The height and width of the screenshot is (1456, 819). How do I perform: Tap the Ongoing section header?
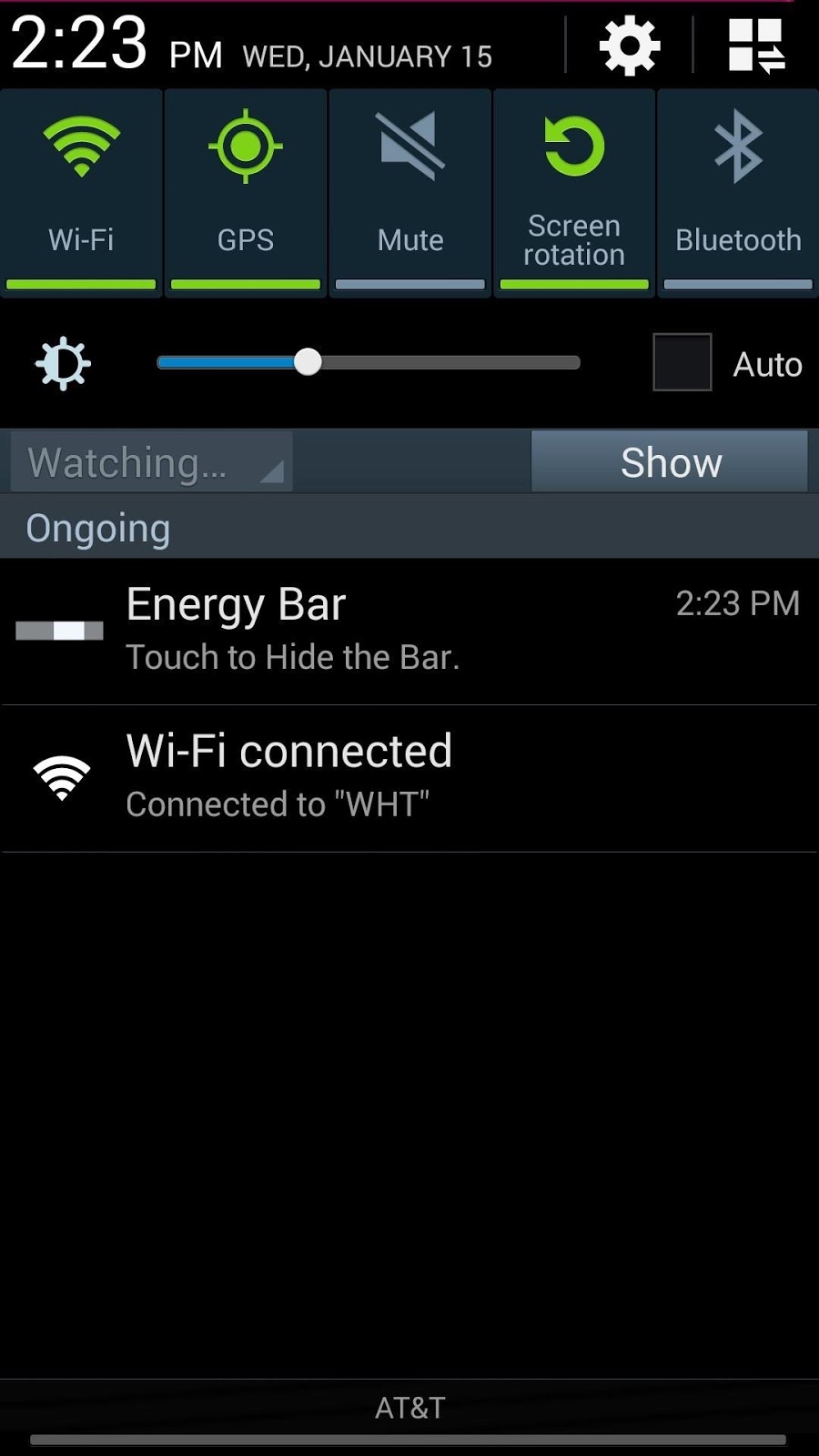(97, 527)
